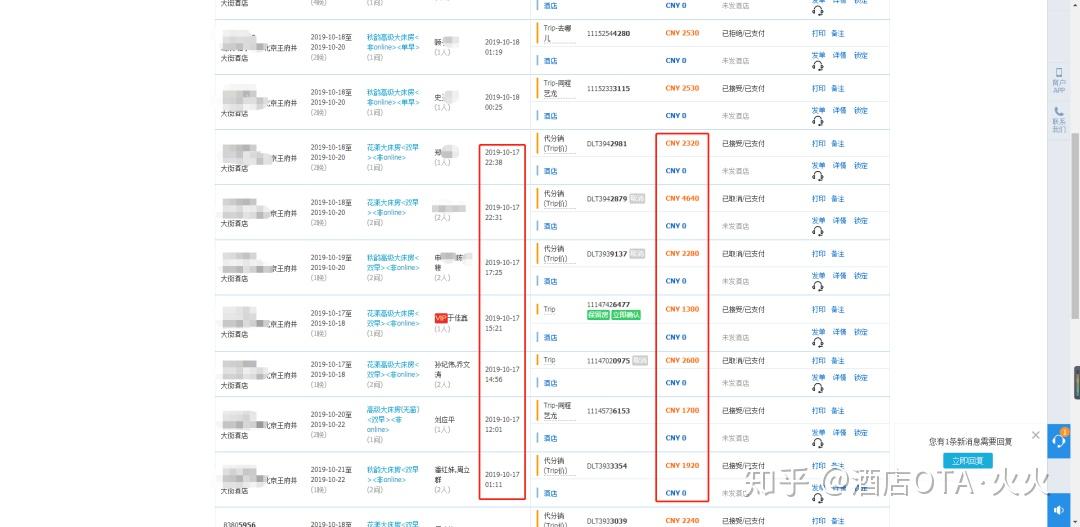
Task: Tap 备注 for order 11147020975
Action: (x=838, y=360)
